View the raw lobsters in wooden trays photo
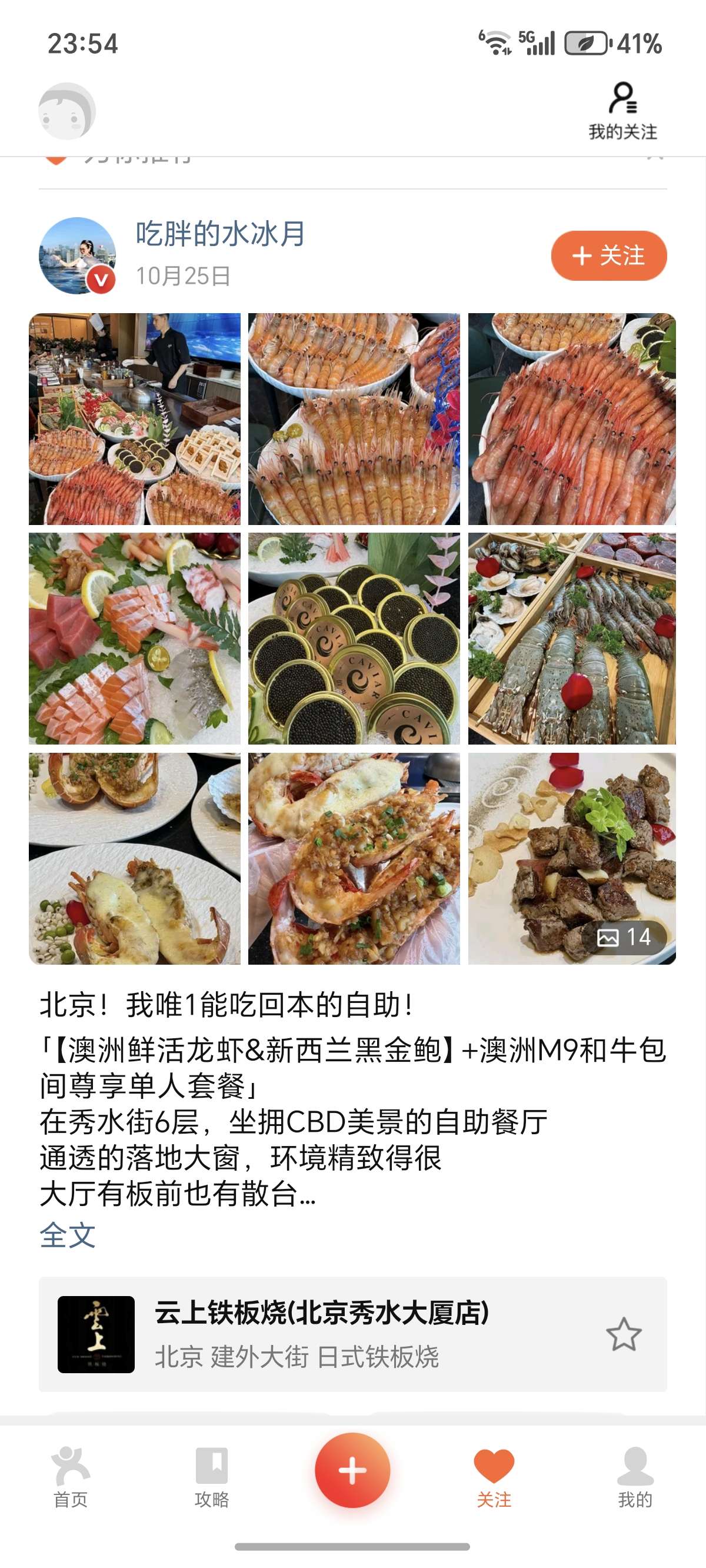Screen dimensions: 706x1568 (x=571, y=639)
